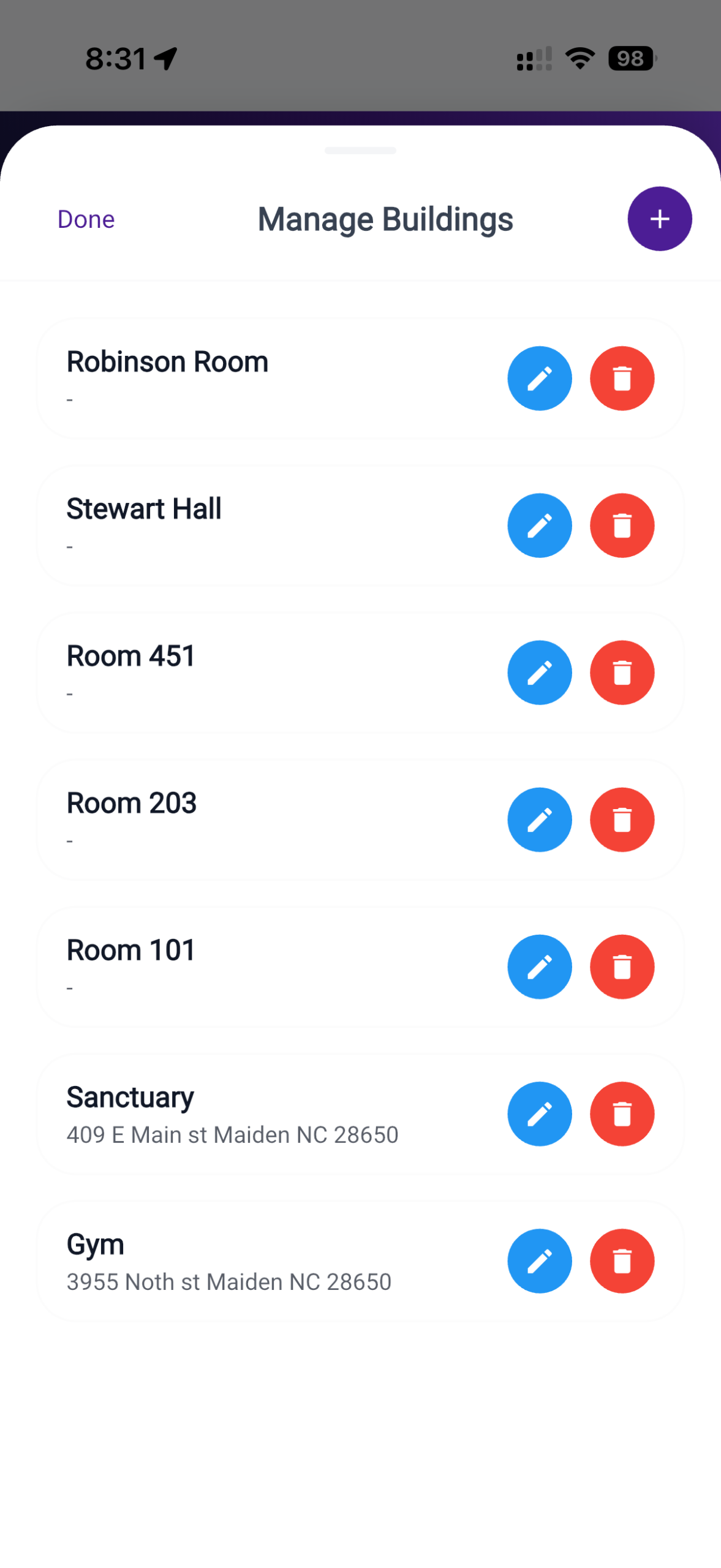
Task: Delete Stewart Hall from the list
Action: (x=622, y=525)
